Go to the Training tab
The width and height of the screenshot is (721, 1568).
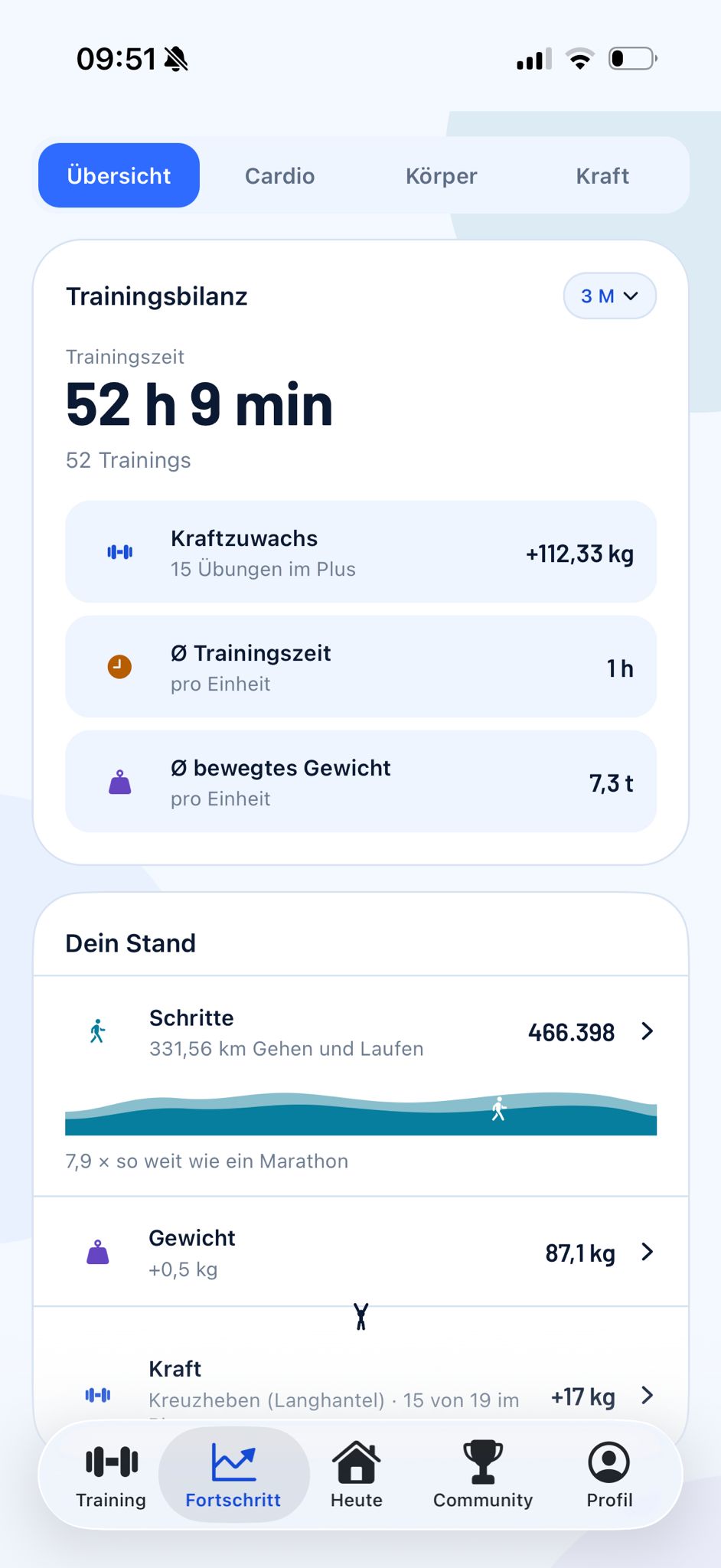pyautogui.click(x=111, y=1475)
